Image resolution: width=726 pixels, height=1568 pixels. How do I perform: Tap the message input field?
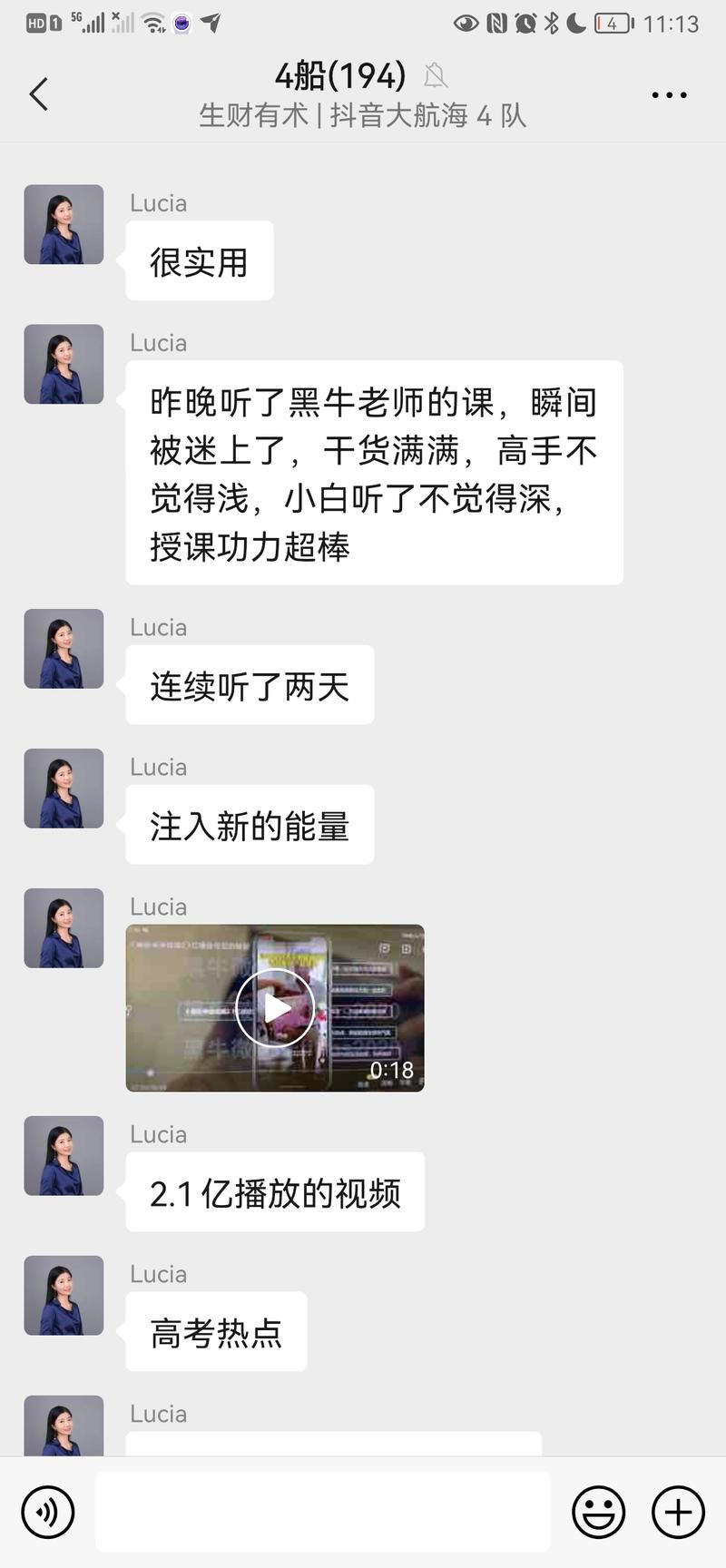click(323, 1512)
